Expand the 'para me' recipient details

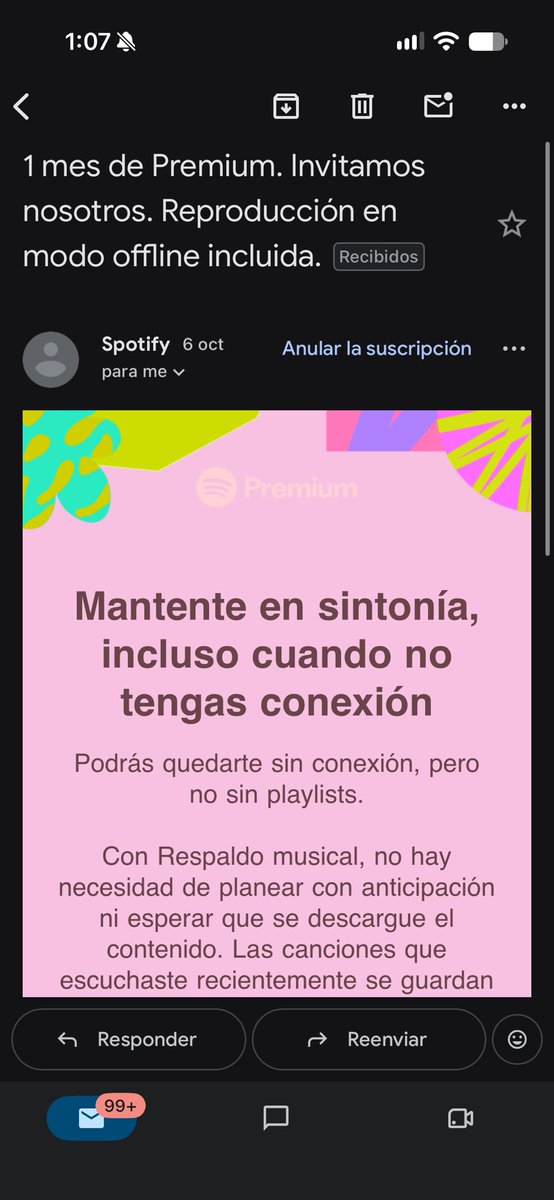coord(144,372)
